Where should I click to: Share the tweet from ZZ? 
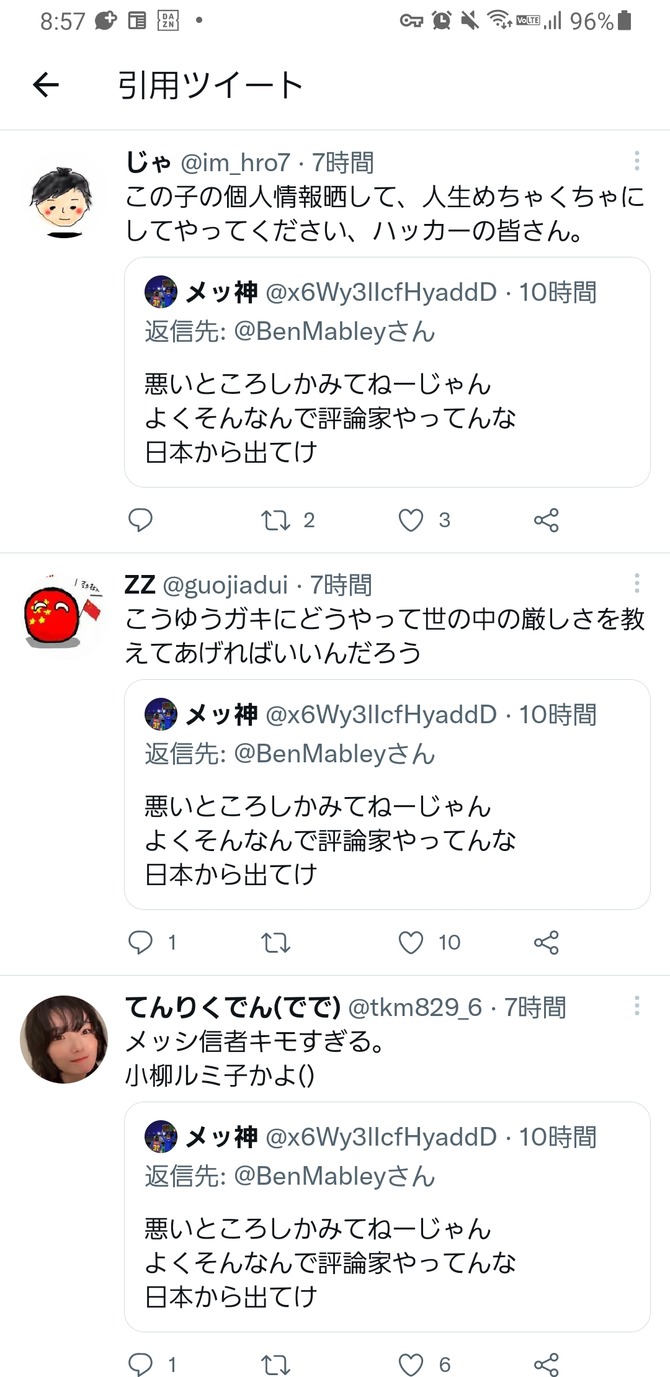[x=546, y=942]
